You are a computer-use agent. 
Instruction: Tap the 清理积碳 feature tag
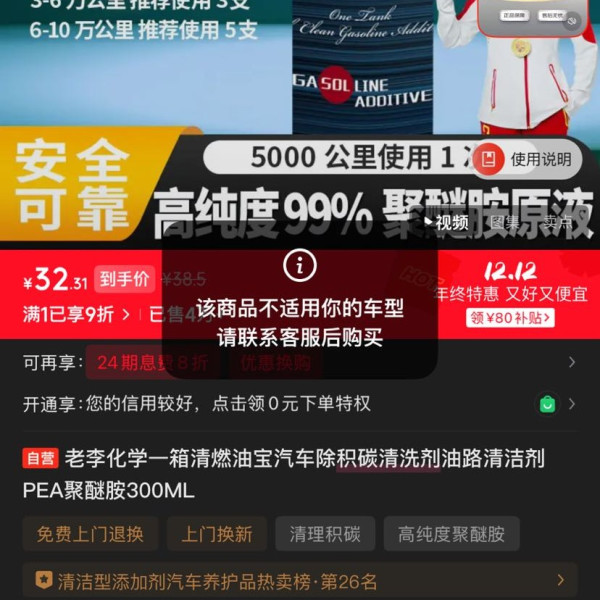tap(325, 534)
